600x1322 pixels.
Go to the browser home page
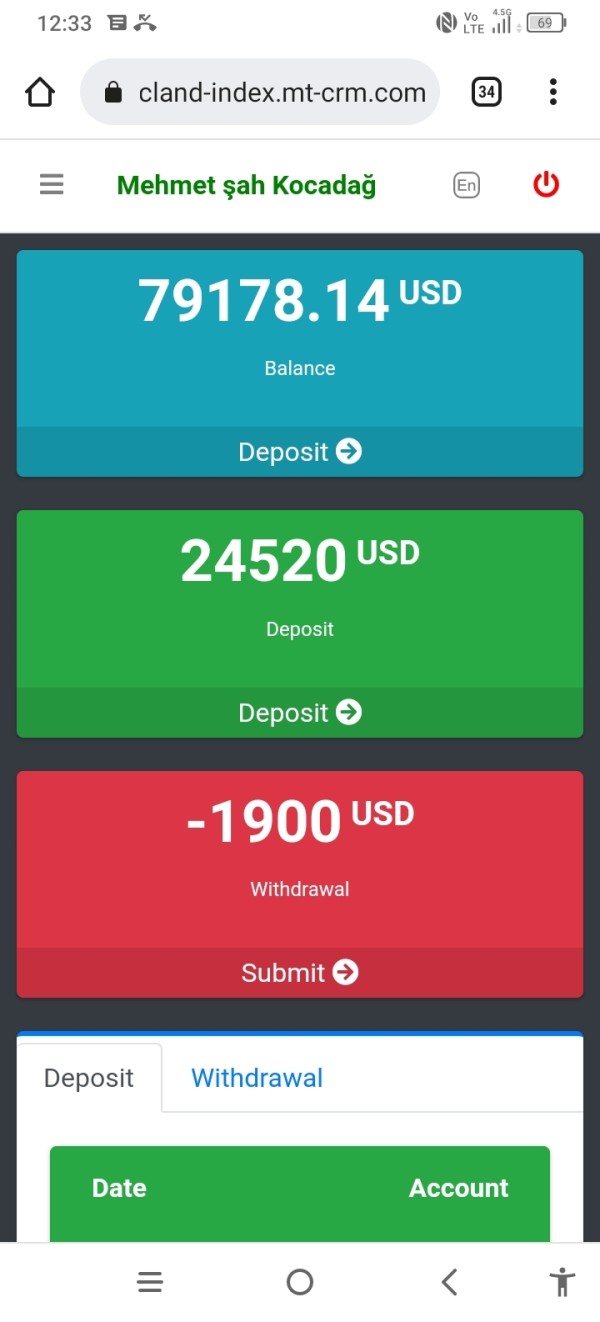40,93
